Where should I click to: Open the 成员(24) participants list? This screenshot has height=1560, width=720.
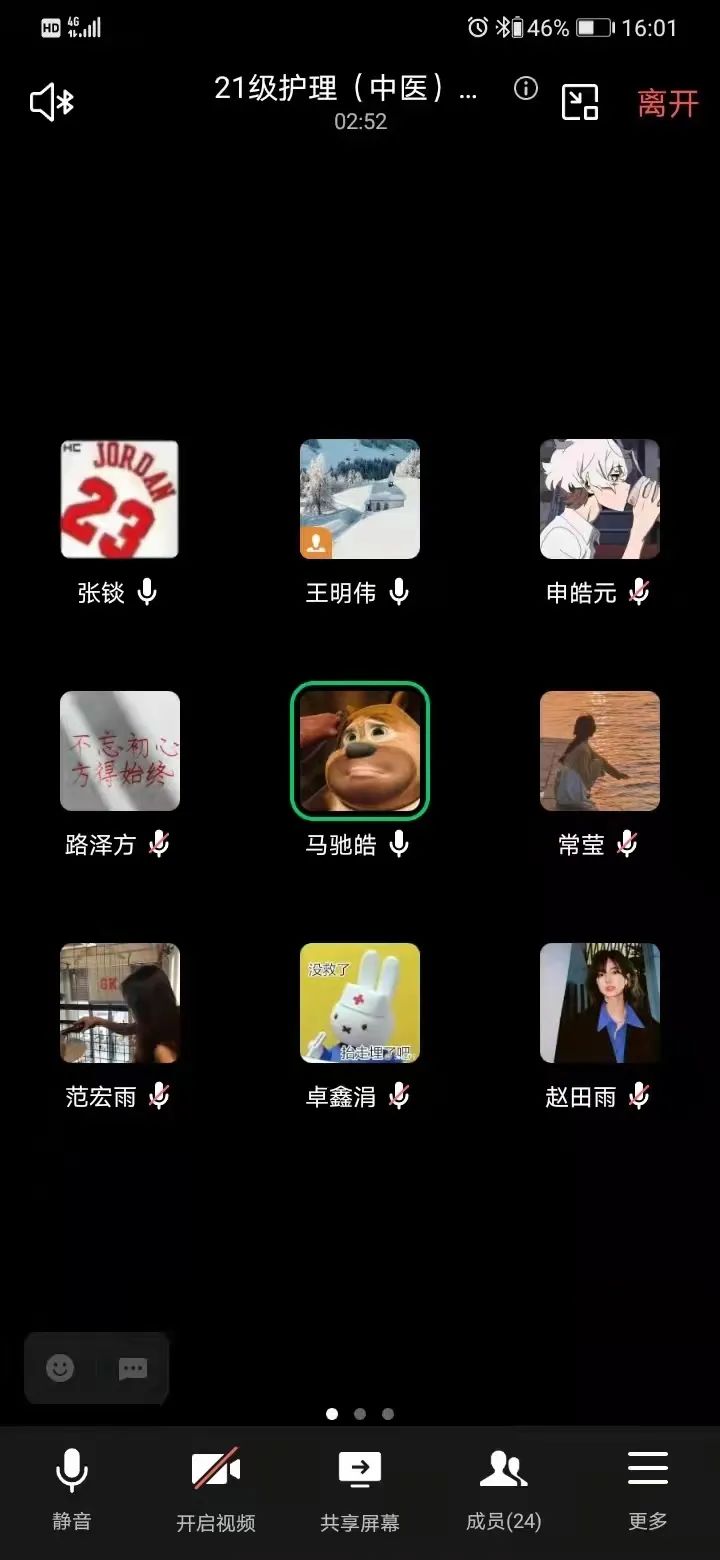(504, 1488)
